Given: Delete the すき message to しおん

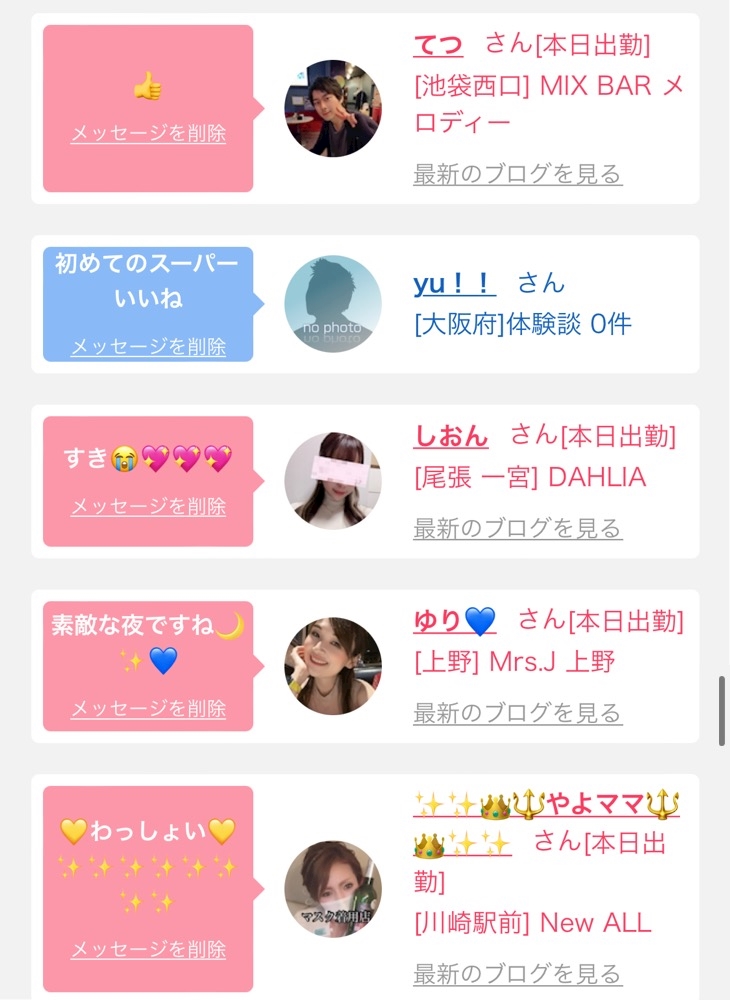Looking at the screenshot, I should tap(148, 506).
